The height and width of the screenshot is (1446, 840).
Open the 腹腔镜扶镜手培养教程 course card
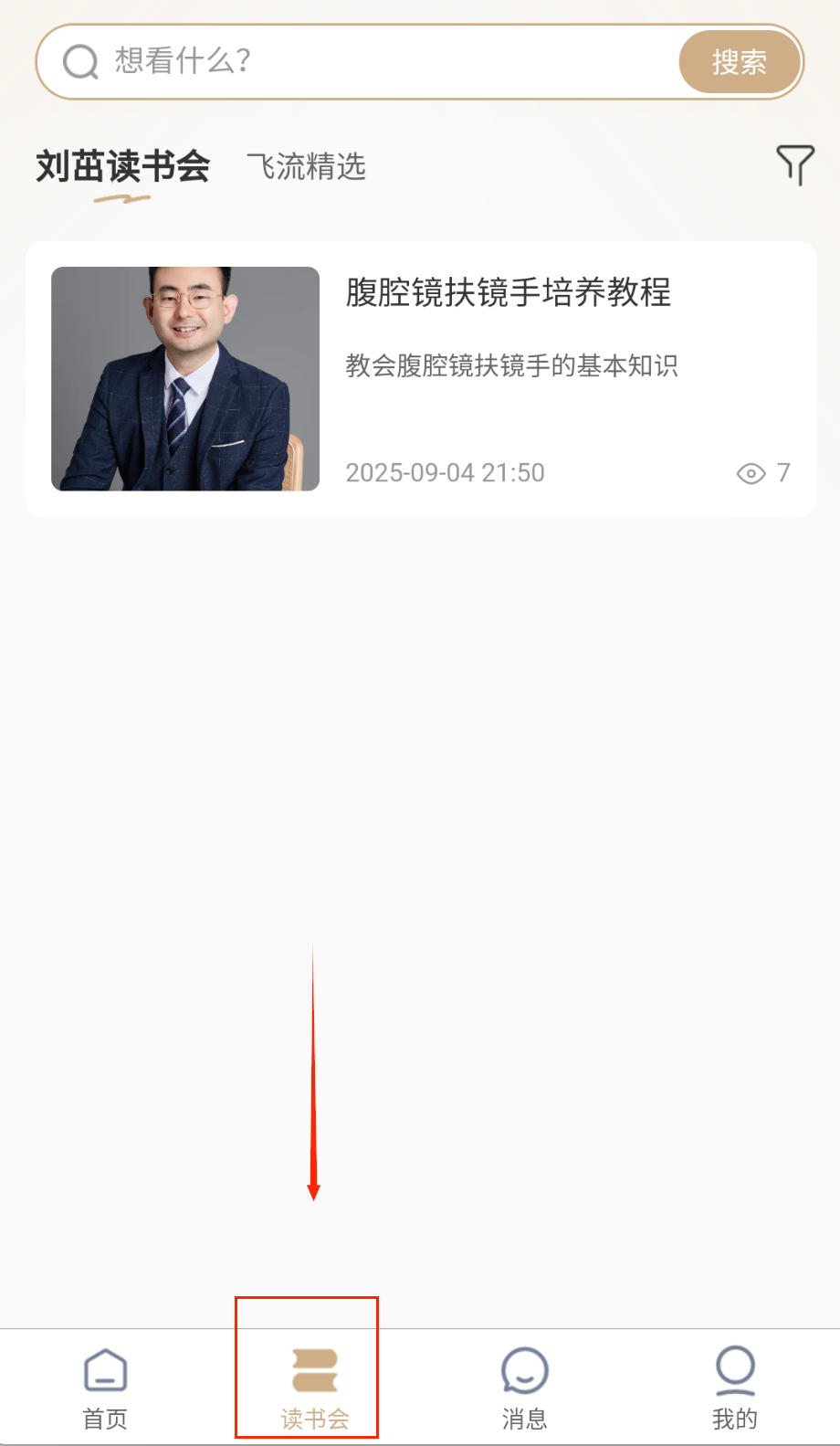click(x=420, y=379)
